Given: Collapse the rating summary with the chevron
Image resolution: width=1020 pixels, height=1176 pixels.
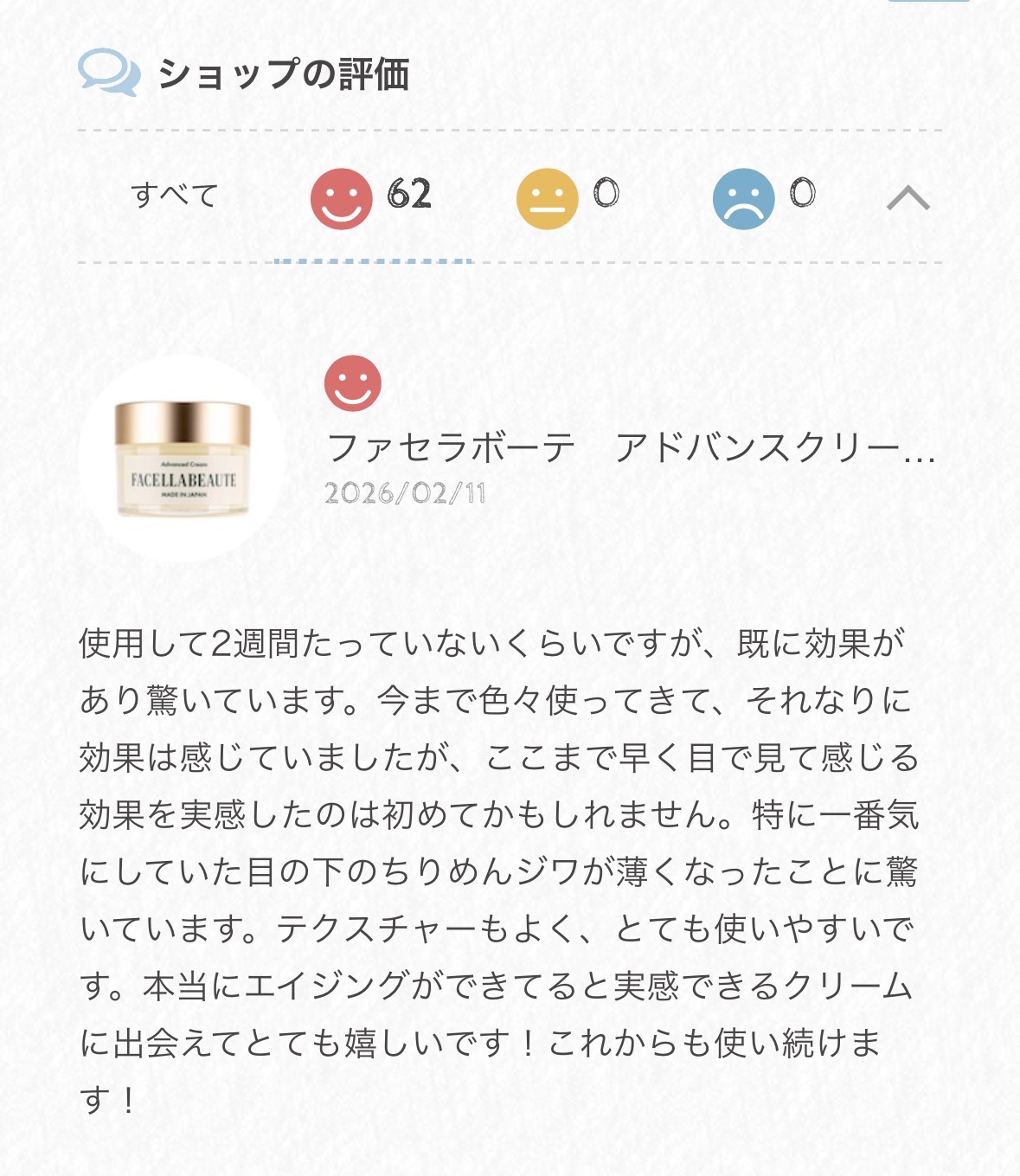Looking at the screenshot, I should [908, 198].
